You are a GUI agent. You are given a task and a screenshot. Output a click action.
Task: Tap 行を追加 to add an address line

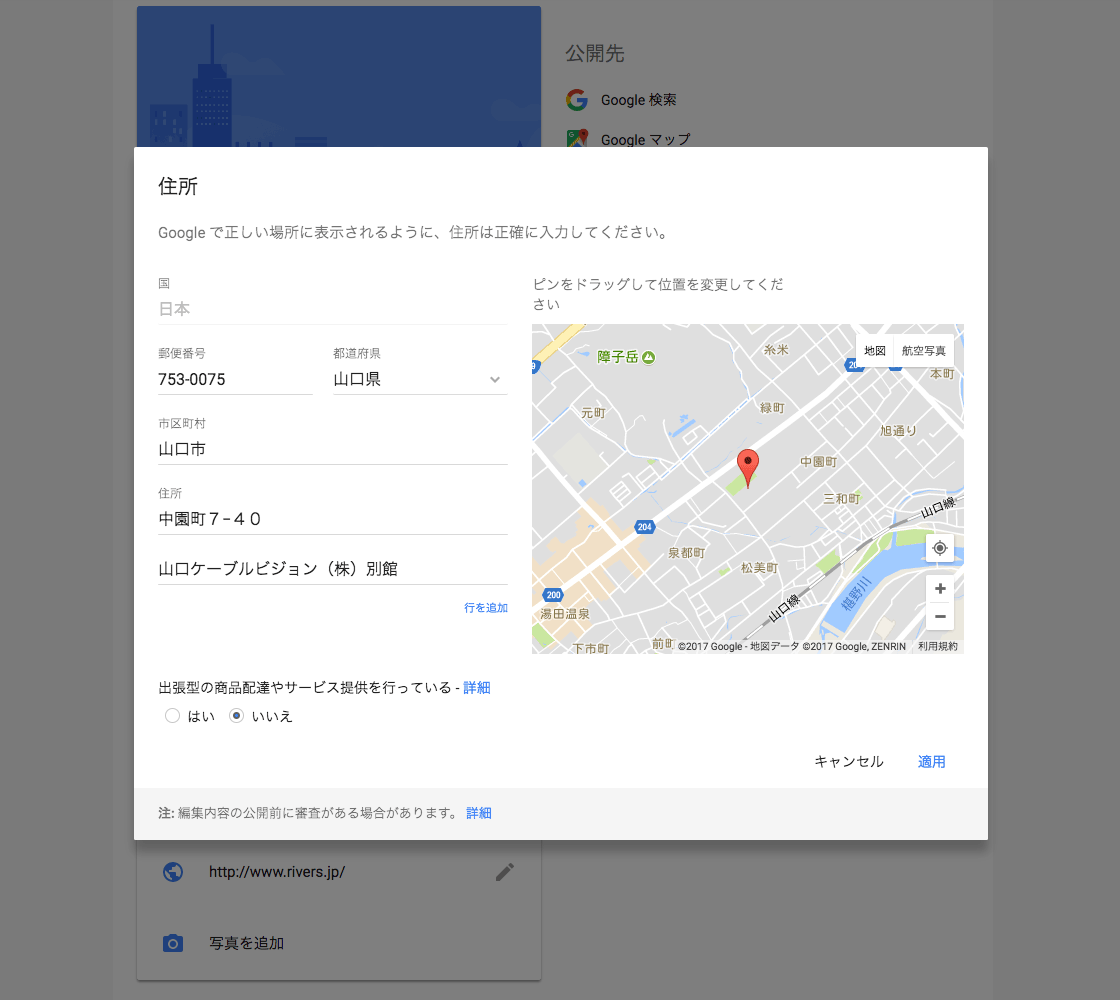485,608
